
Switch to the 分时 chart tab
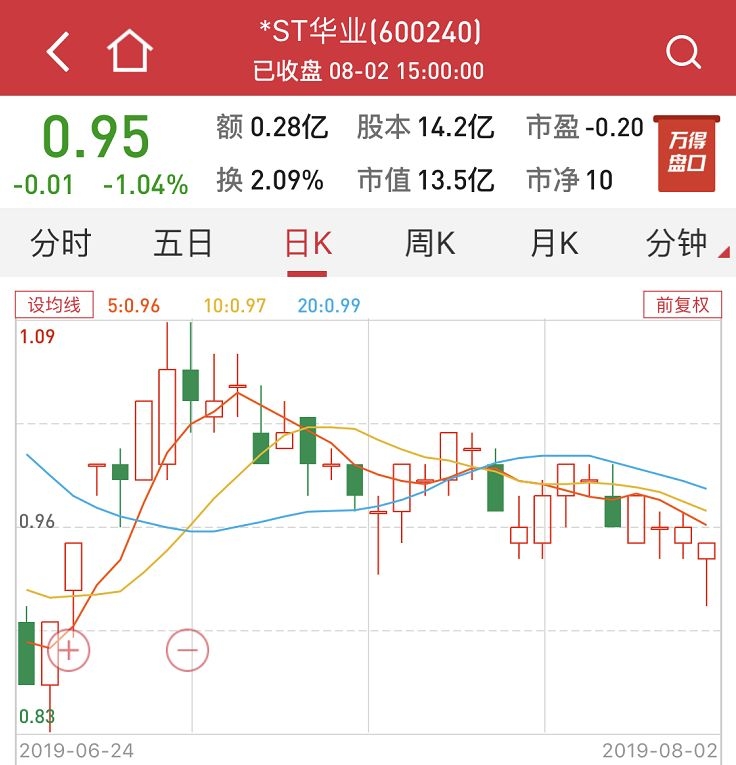[x=60, y=243]
